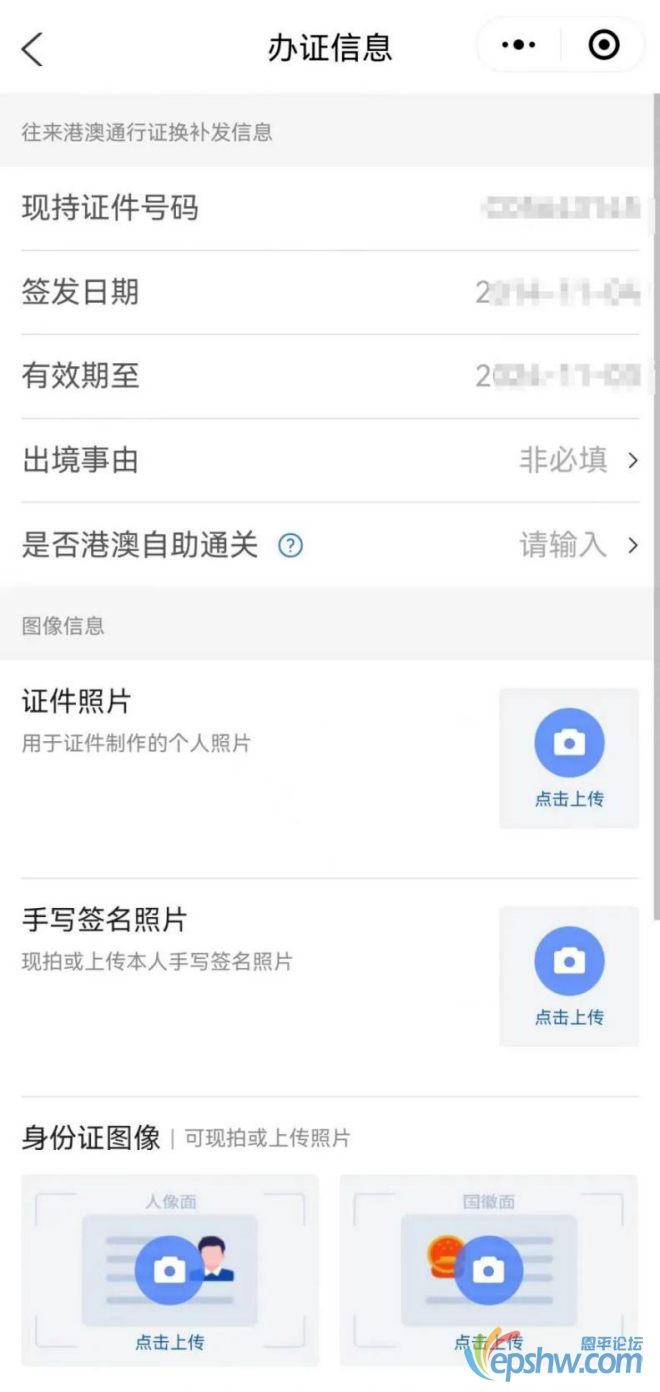Open the 出境事由 selection row

[330, 460]
